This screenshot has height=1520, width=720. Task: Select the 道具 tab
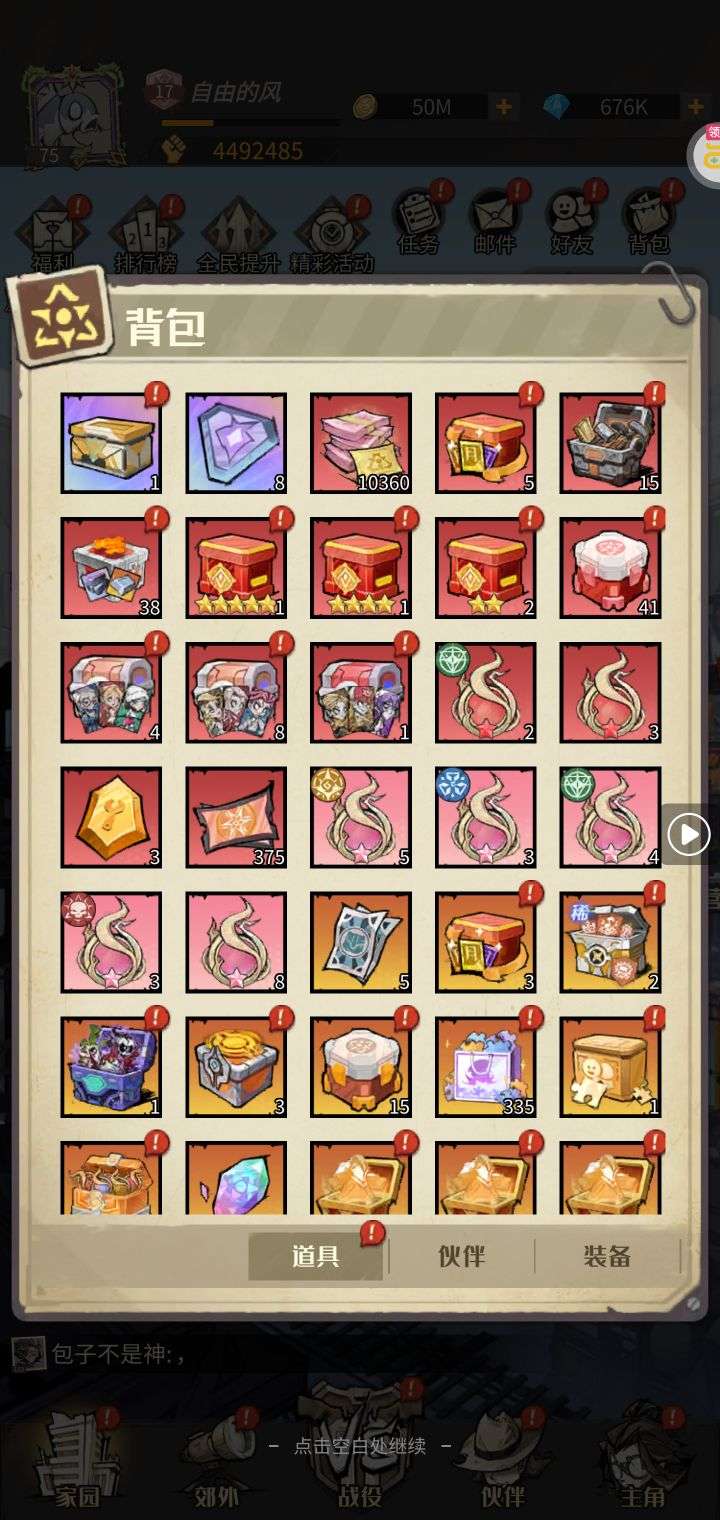pyautogui.click(x=316, y=1256)
